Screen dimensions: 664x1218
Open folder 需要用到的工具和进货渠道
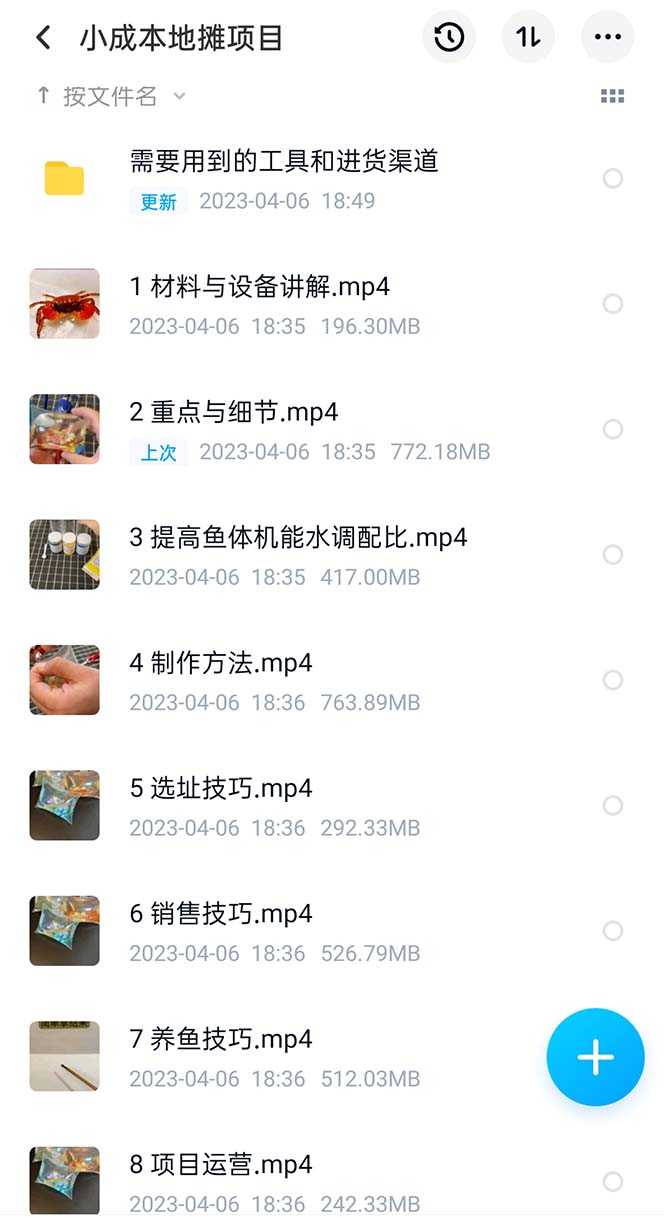click(x=284, y=161)
